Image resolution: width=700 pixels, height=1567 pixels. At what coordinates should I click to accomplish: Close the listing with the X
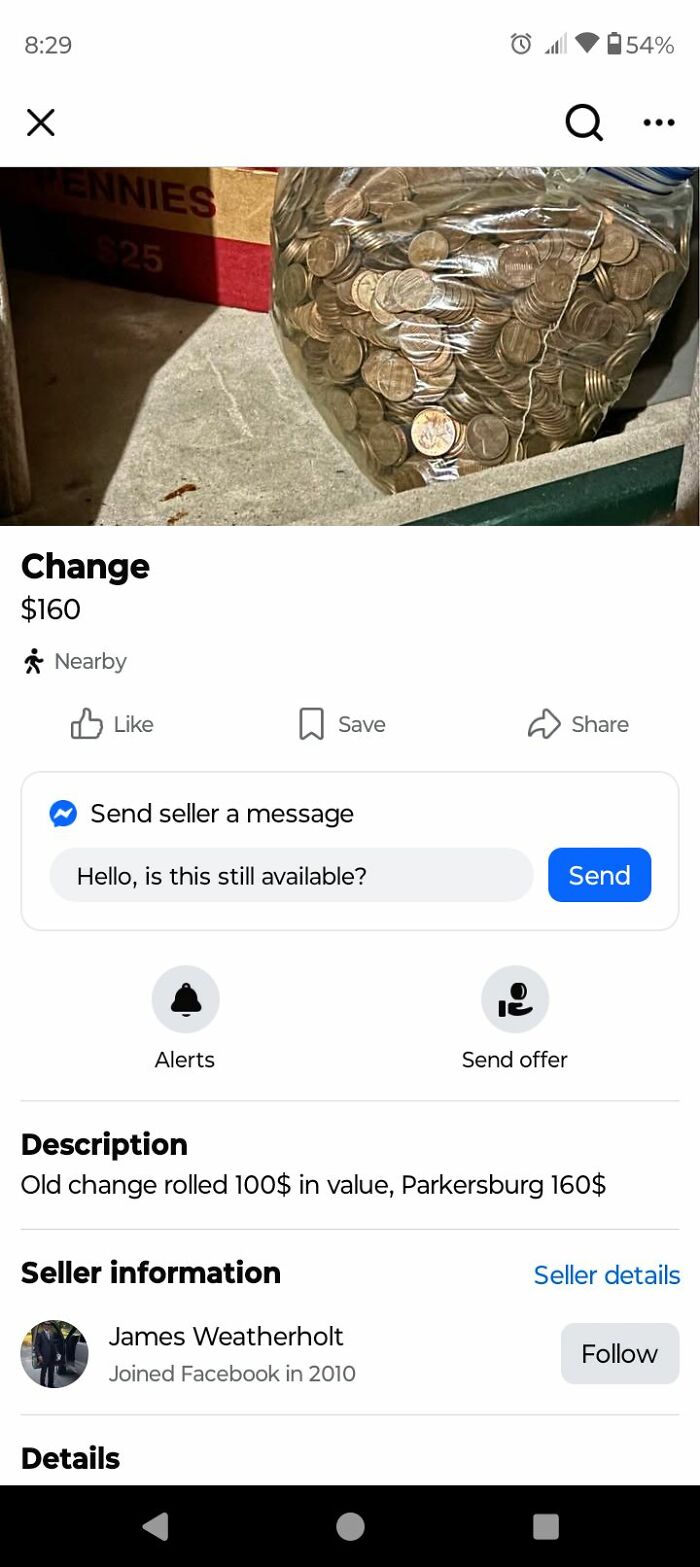click(40, 123)
